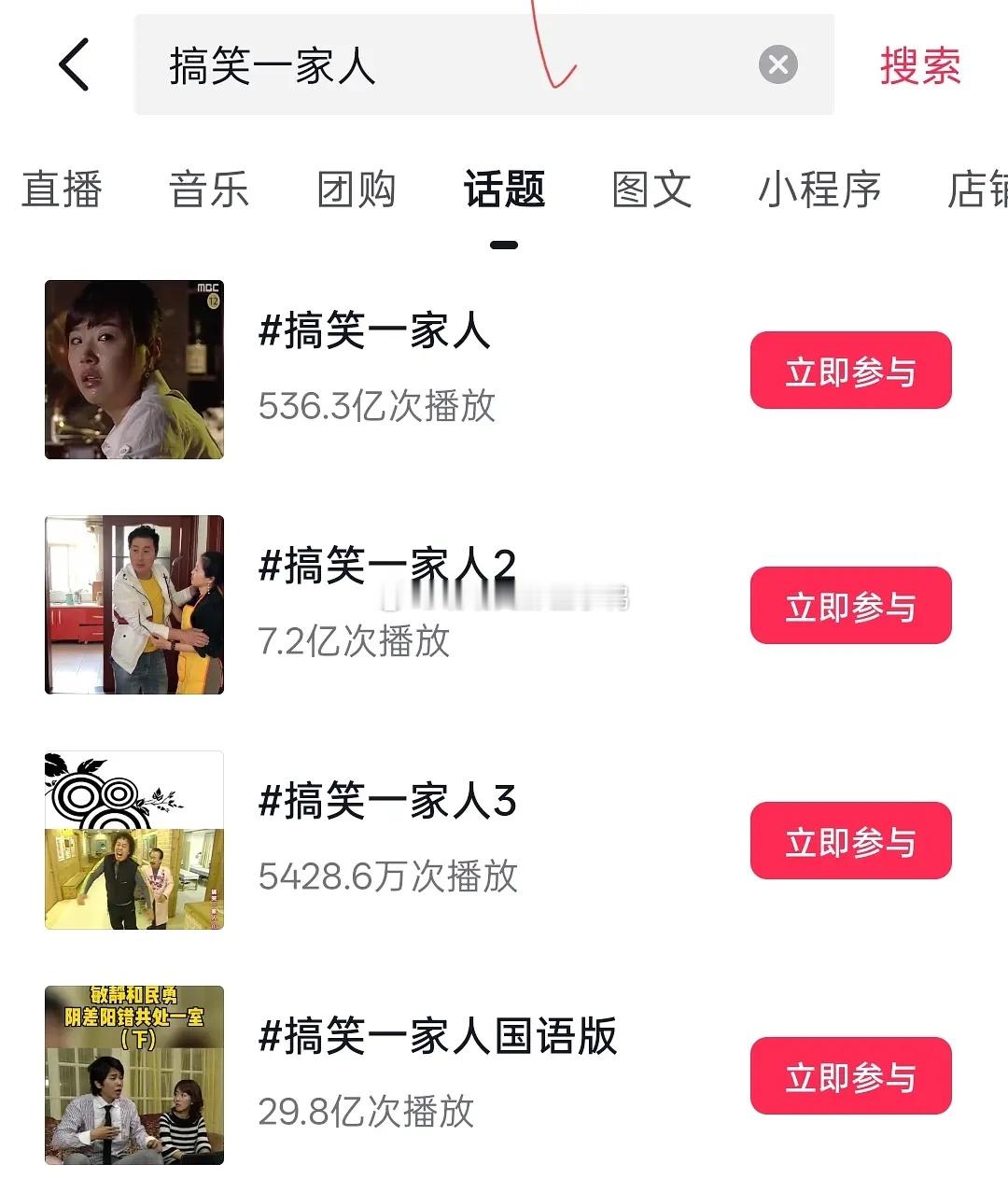Screen dimensions: 1008x1192
Task: Tap 立即参与 for #搞笑一家人2
Action: coord(850,606)
